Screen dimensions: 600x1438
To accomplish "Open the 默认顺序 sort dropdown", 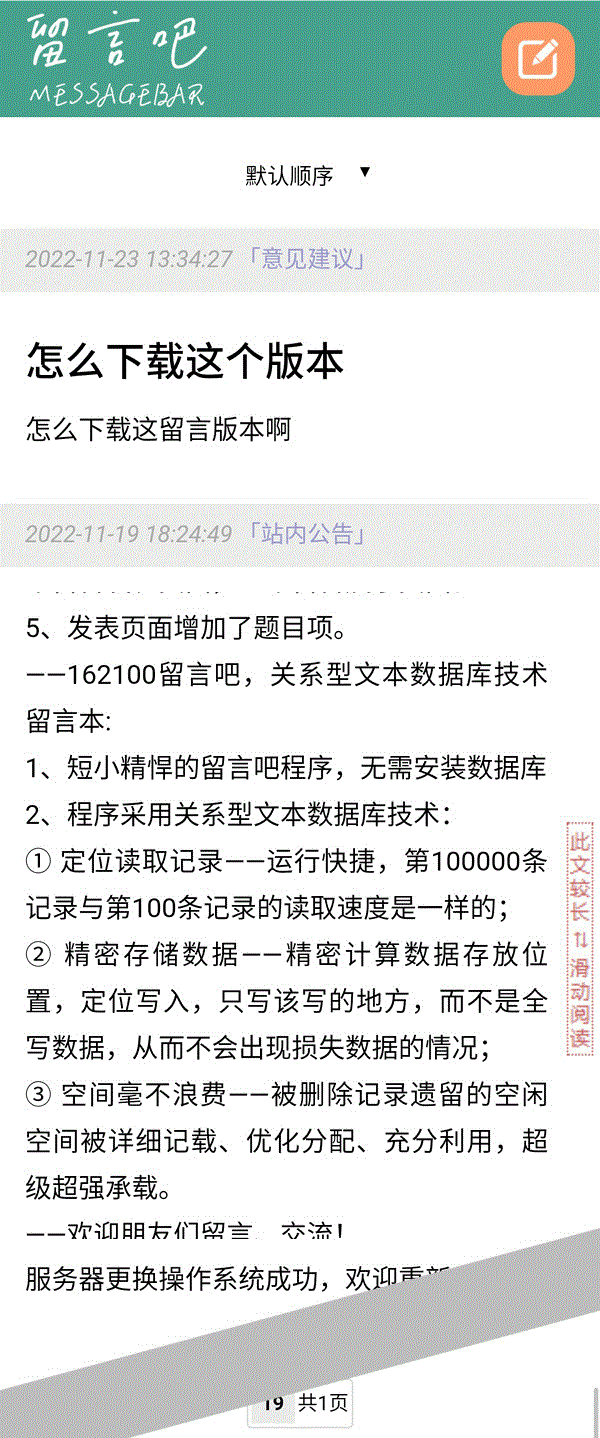I will click(x=308, y=175).
